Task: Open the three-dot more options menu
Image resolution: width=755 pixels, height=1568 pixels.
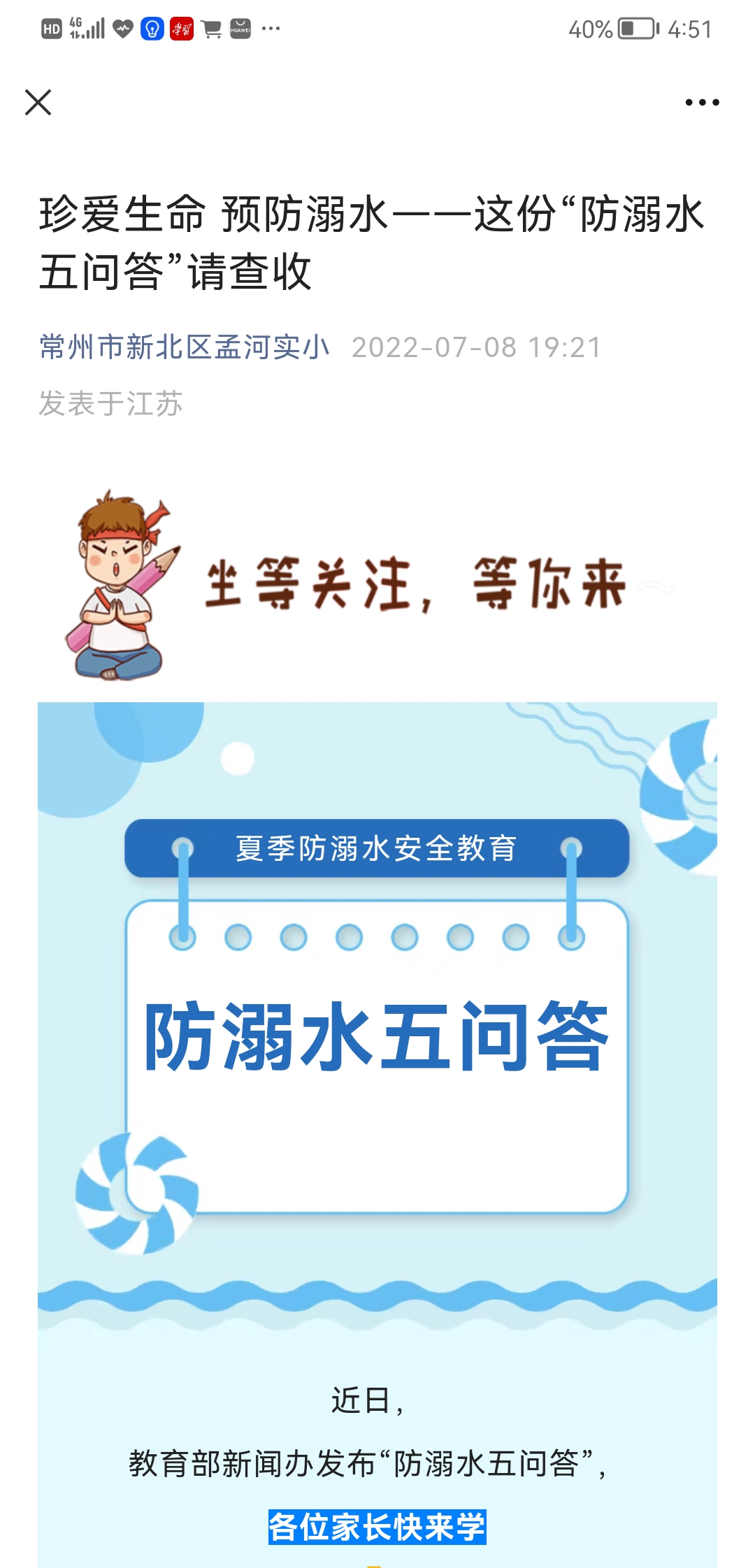Action: pyautogui.click(x=702, y=102)
